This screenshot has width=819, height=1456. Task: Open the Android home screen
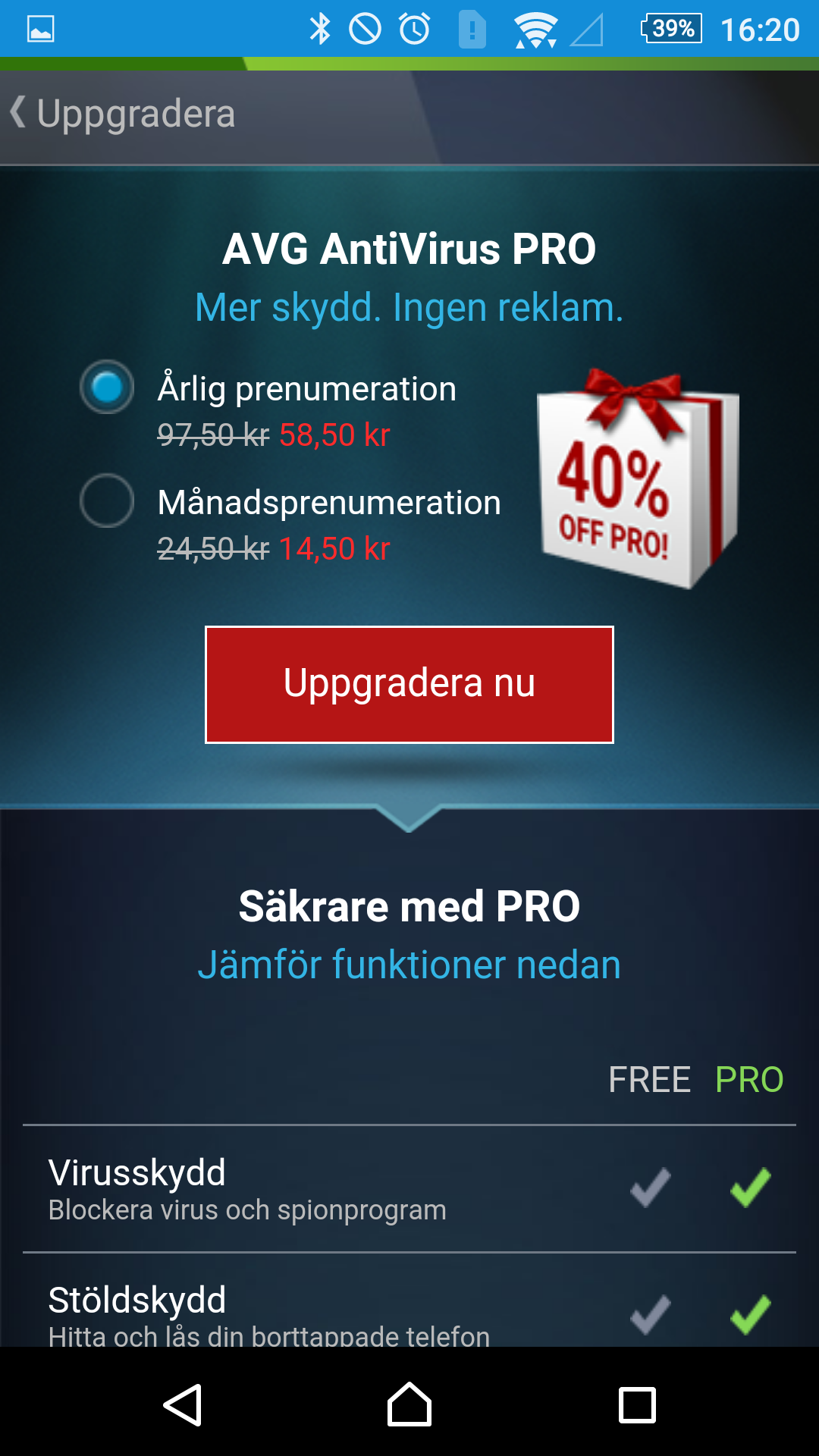click(x=409, y=1404)
